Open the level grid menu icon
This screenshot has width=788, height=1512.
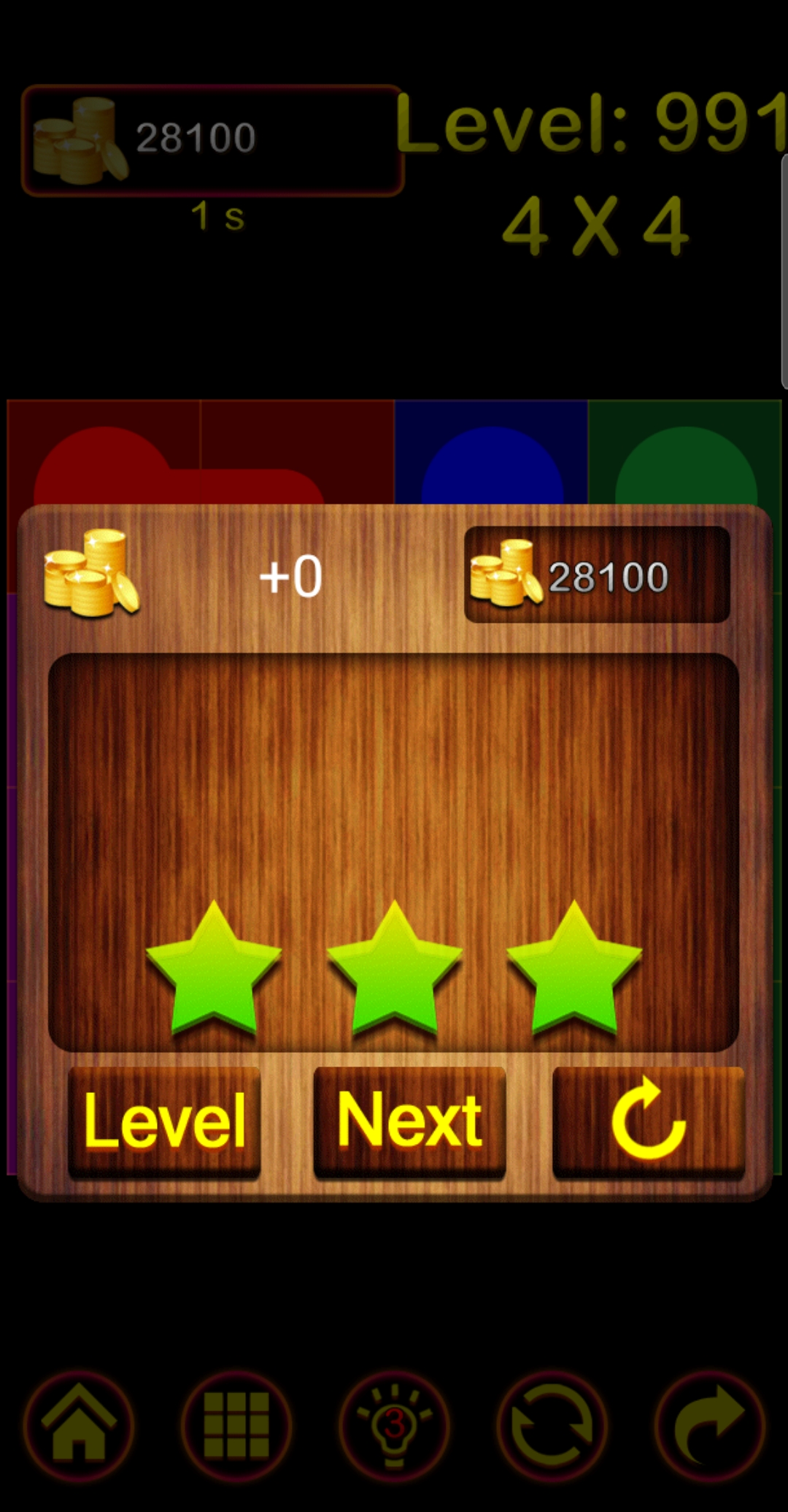(x=236, y=1424)
